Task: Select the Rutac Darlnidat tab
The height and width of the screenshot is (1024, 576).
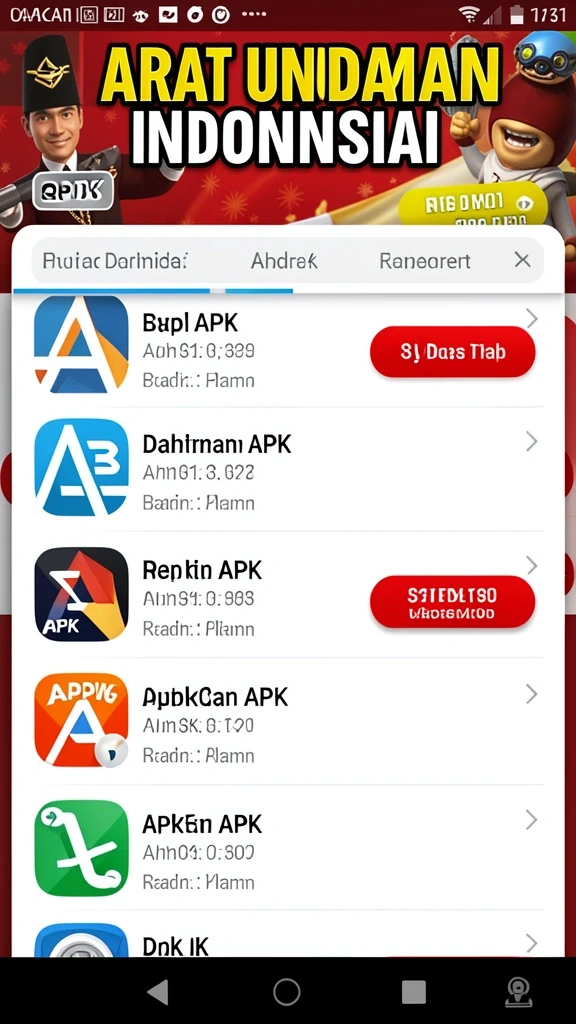Action: (x=115, y=261)
